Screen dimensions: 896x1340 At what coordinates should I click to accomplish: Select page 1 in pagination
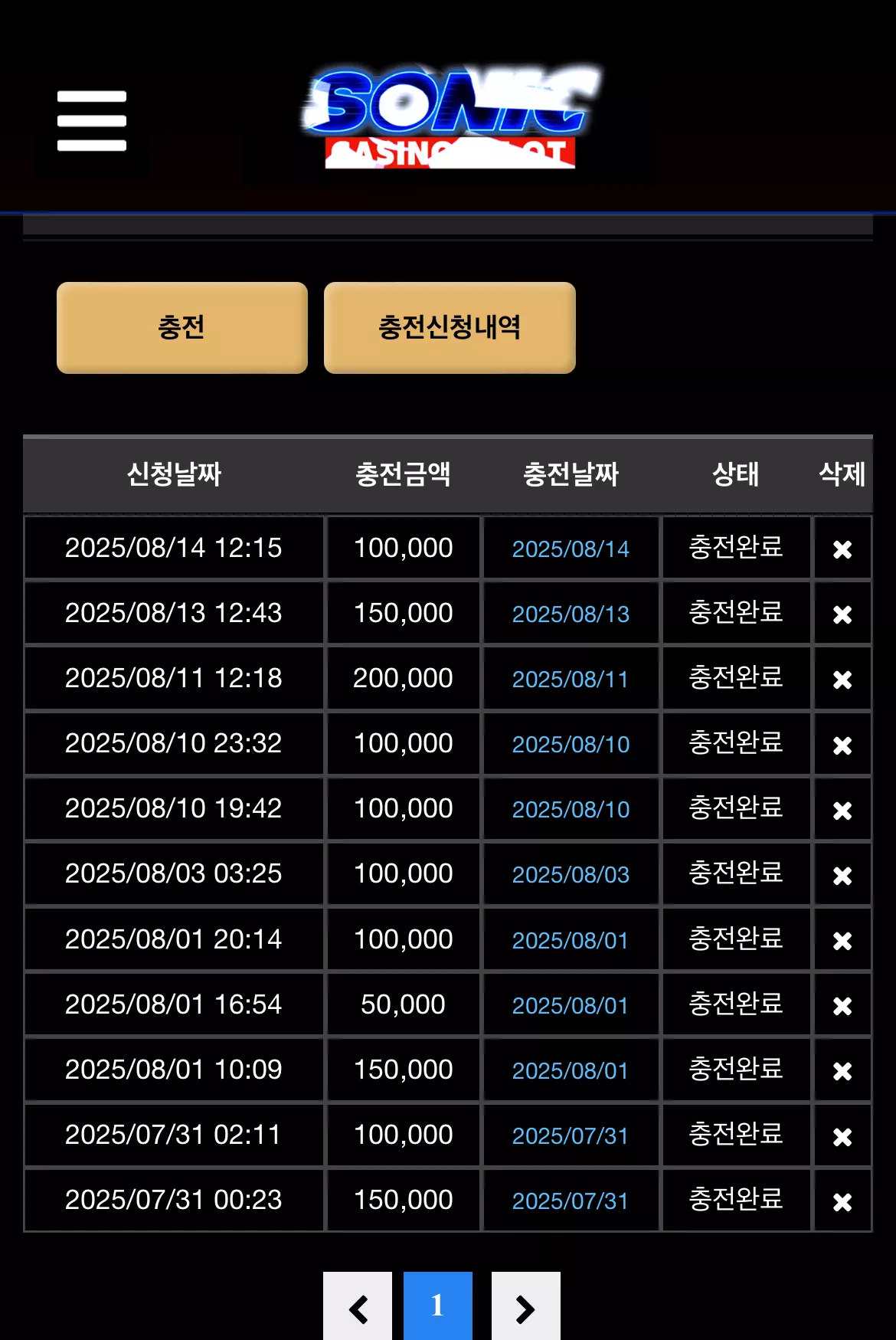point(438,1306)
